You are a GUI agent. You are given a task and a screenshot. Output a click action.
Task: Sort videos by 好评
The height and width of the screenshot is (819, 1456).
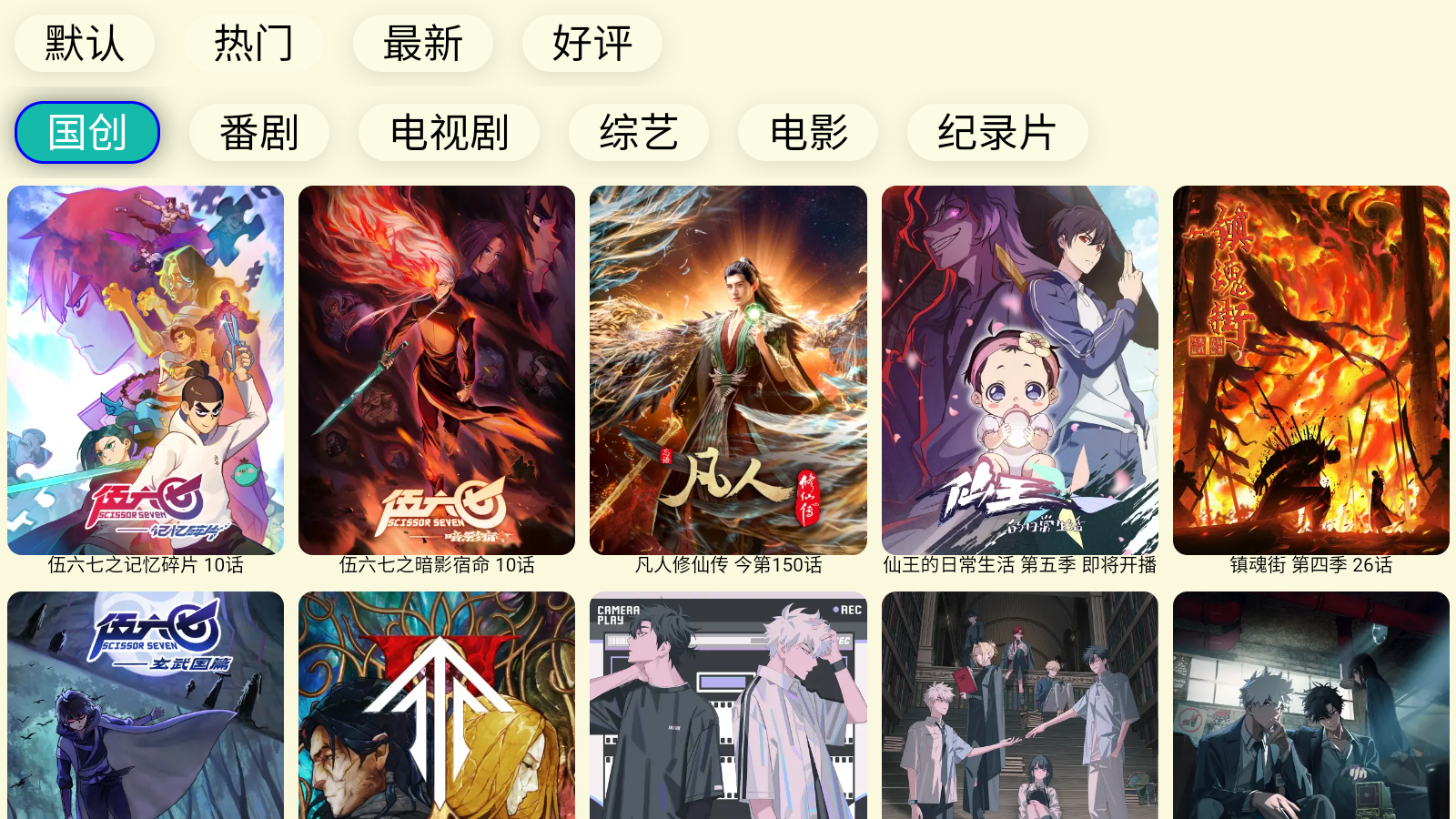(x=591, y=43)
